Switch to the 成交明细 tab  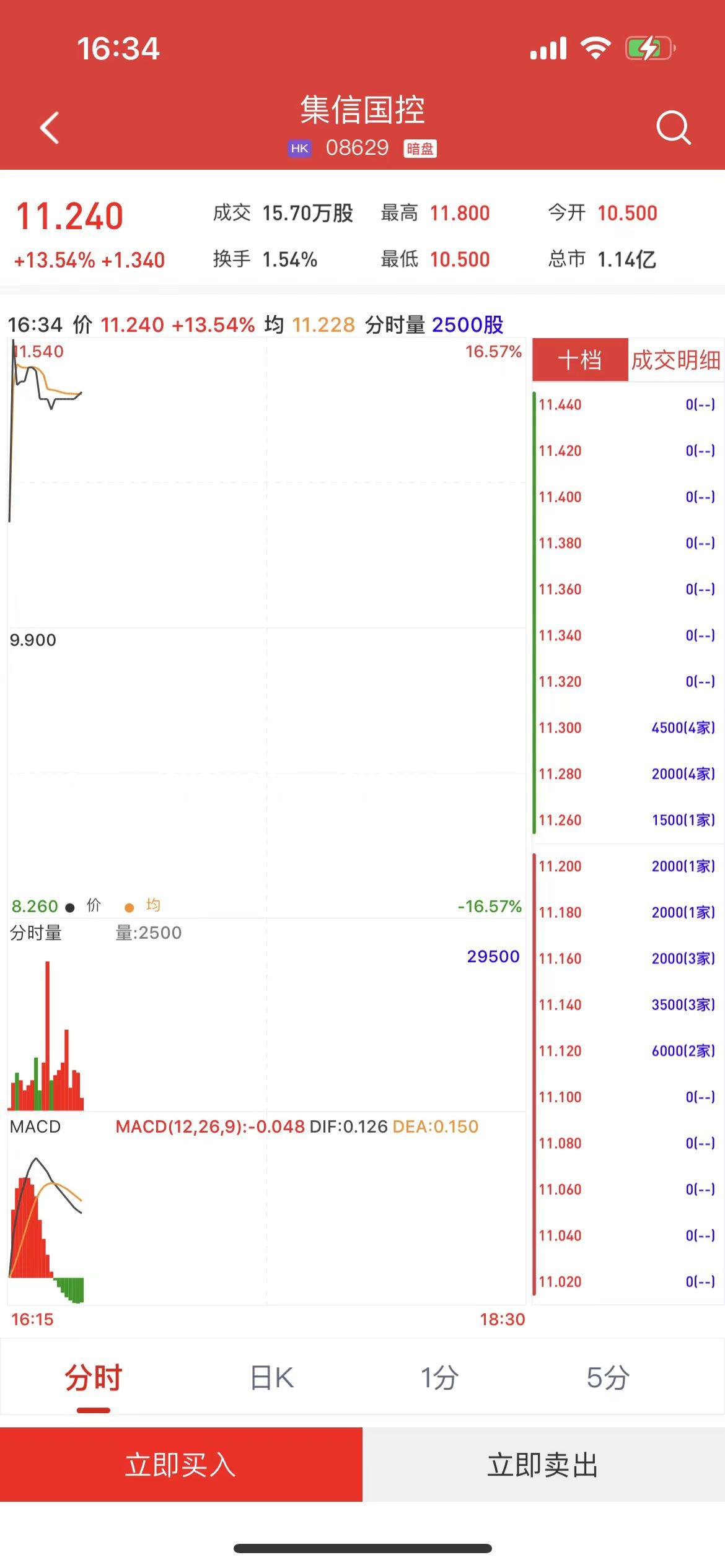[x=675, y=360]
